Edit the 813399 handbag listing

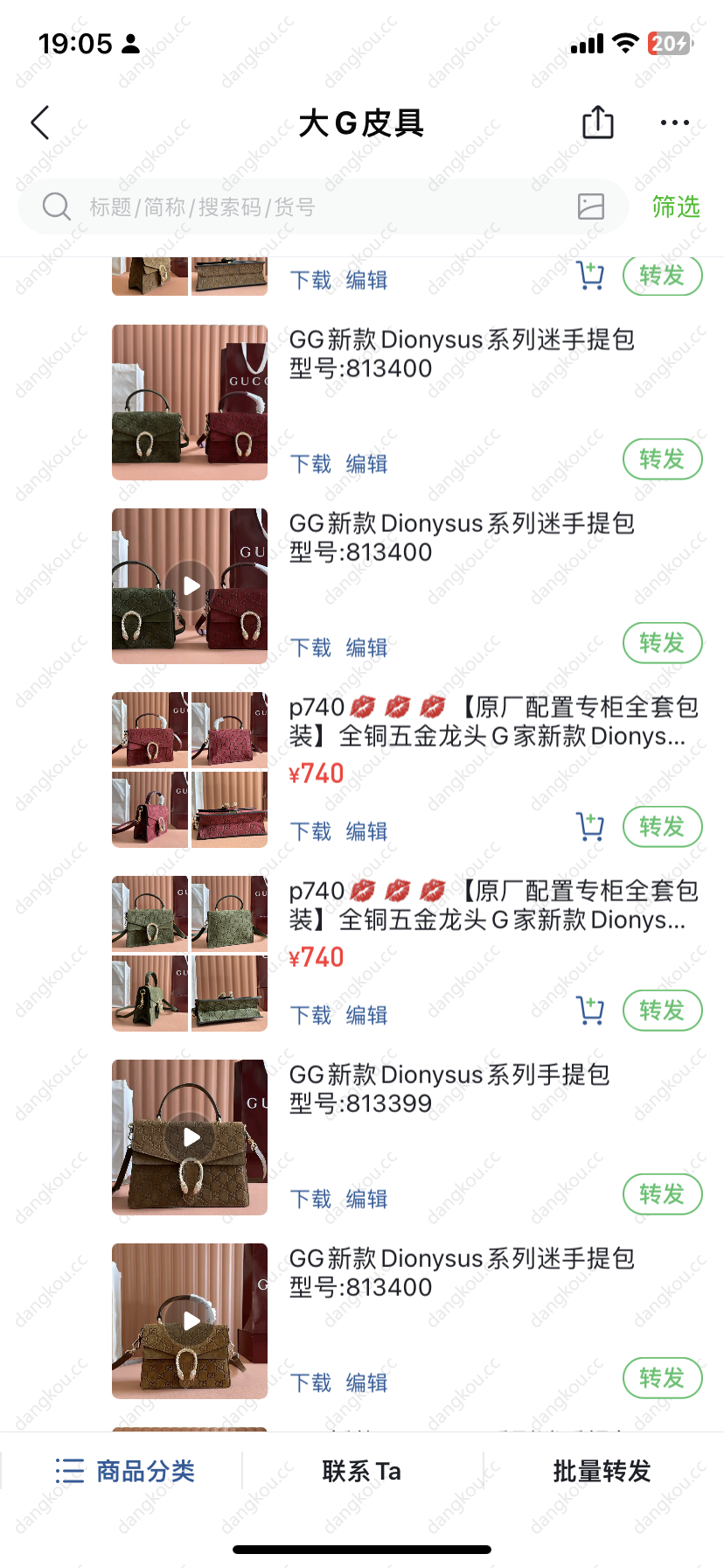pyautogui.click(x=366, y=1199)
